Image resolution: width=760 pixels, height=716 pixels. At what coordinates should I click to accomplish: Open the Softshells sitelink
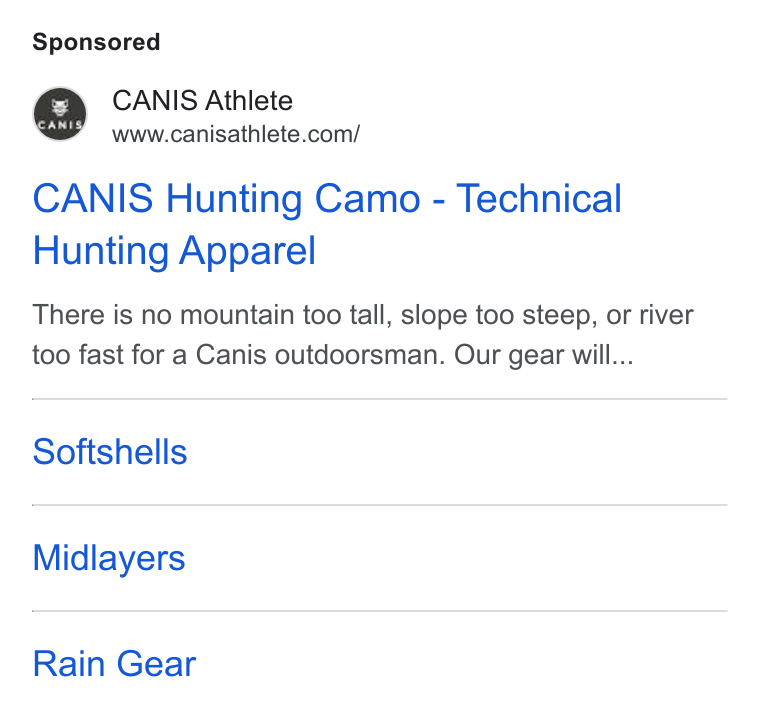pyautogui.click(x=110, y=452)
